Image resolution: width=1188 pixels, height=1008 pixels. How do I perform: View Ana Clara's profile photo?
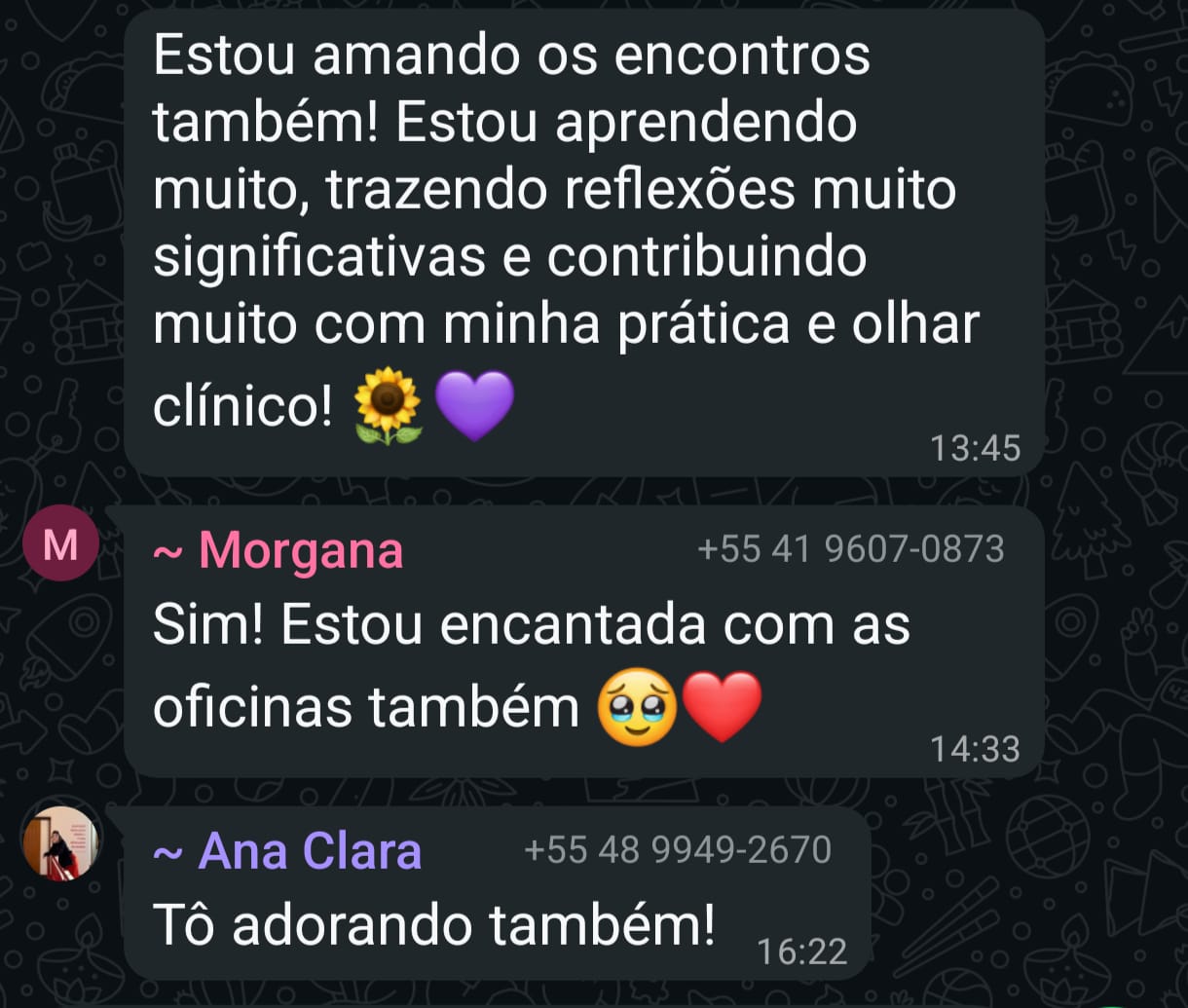pyautogui.click(x=60, y=843)
